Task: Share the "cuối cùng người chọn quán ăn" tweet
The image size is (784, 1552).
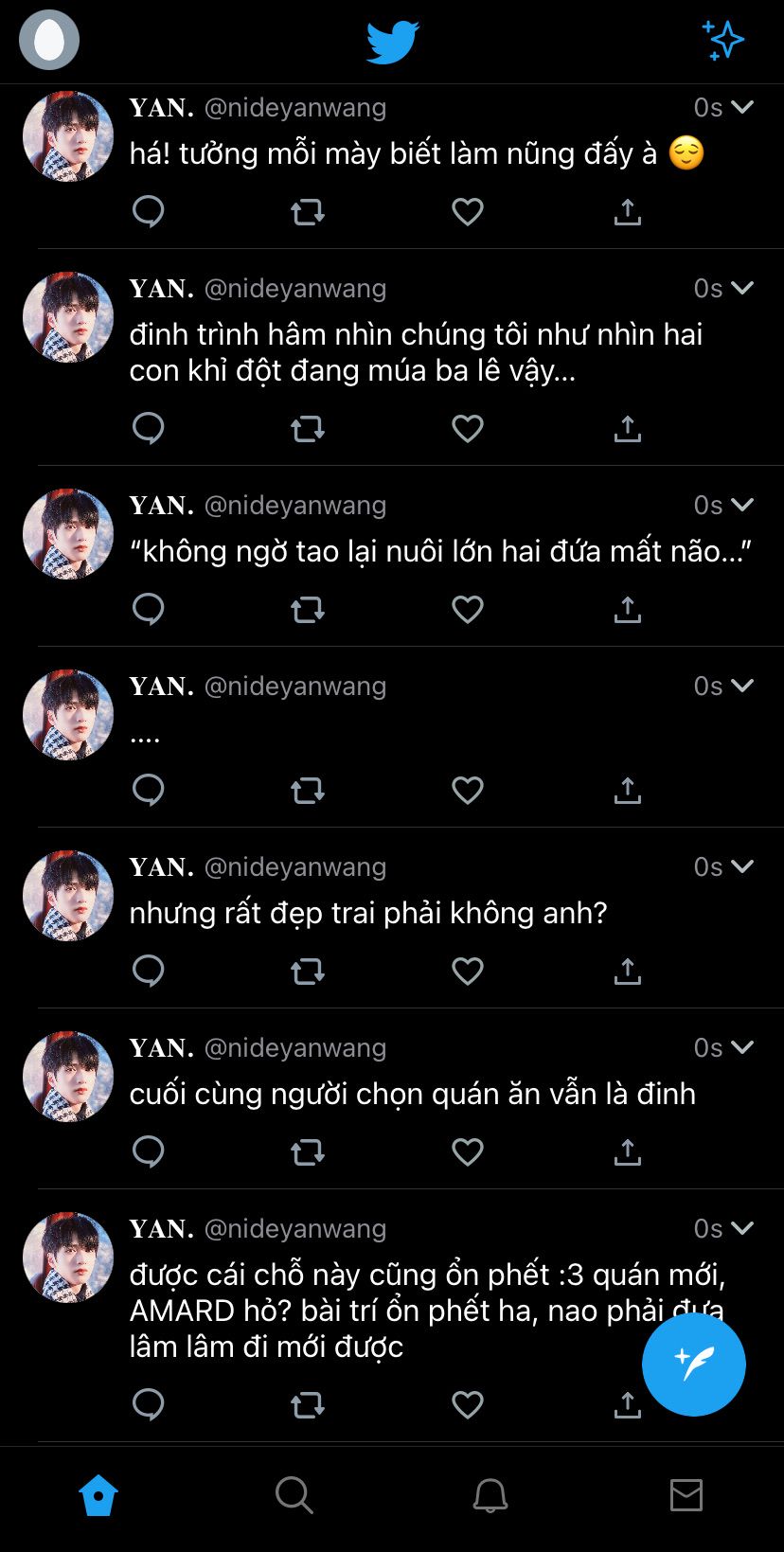Action: coord(627,1152)
